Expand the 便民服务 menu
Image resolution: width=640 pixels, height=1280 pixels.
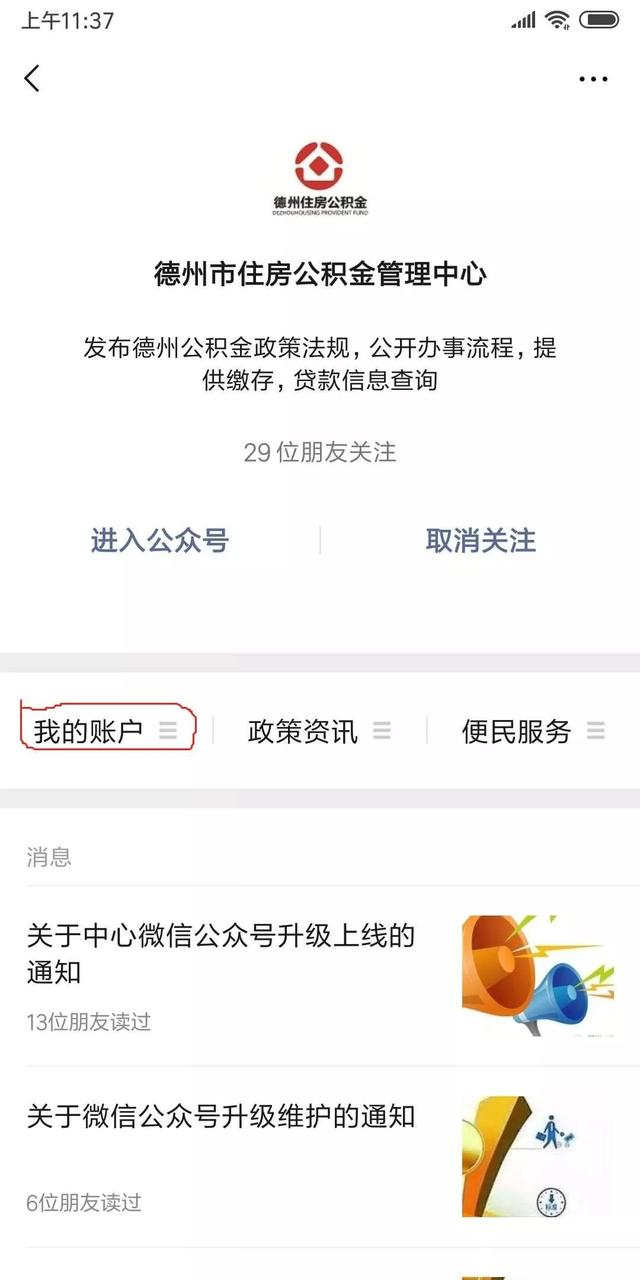(x=534, y=731)
